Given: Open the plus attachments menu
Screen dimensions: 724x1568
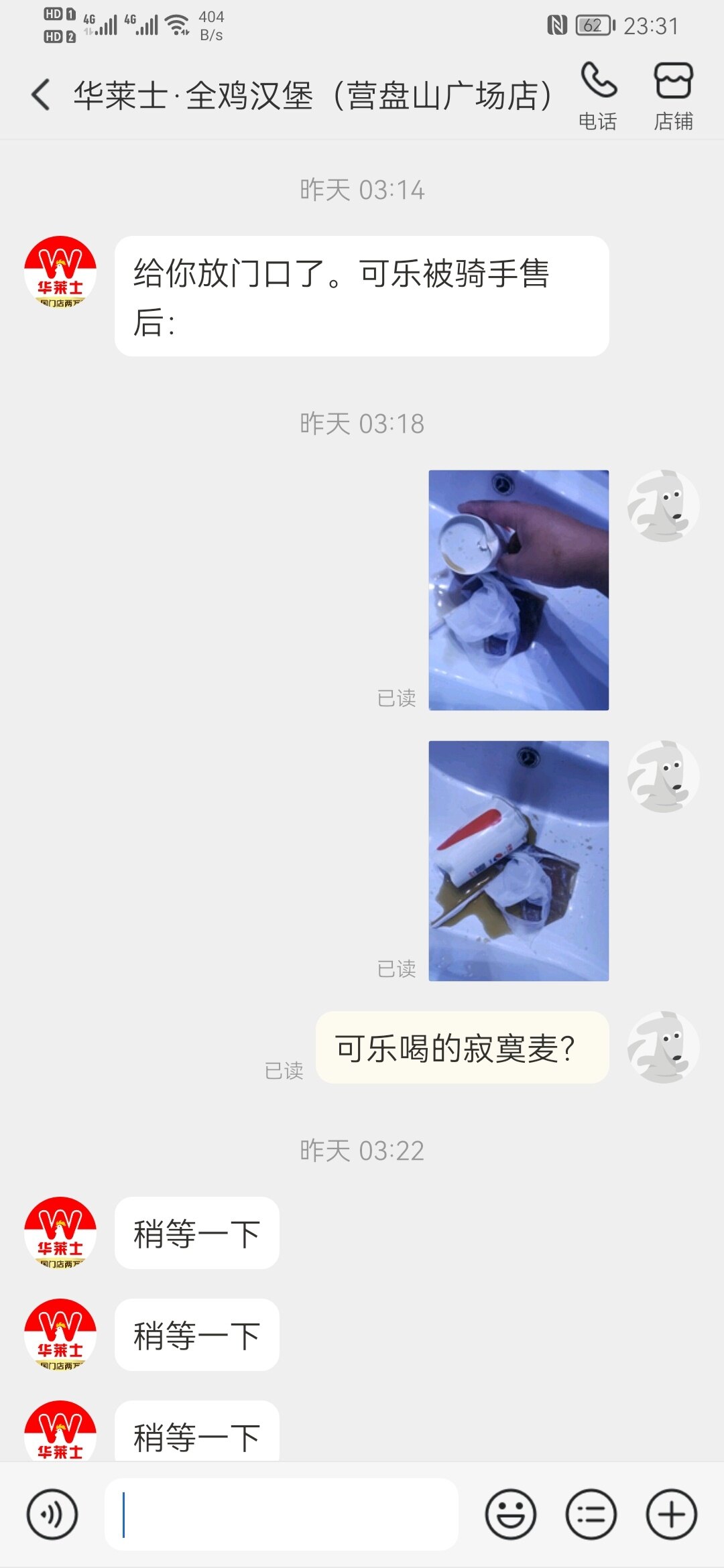Looking at the screenshot, I should 671,1514.
